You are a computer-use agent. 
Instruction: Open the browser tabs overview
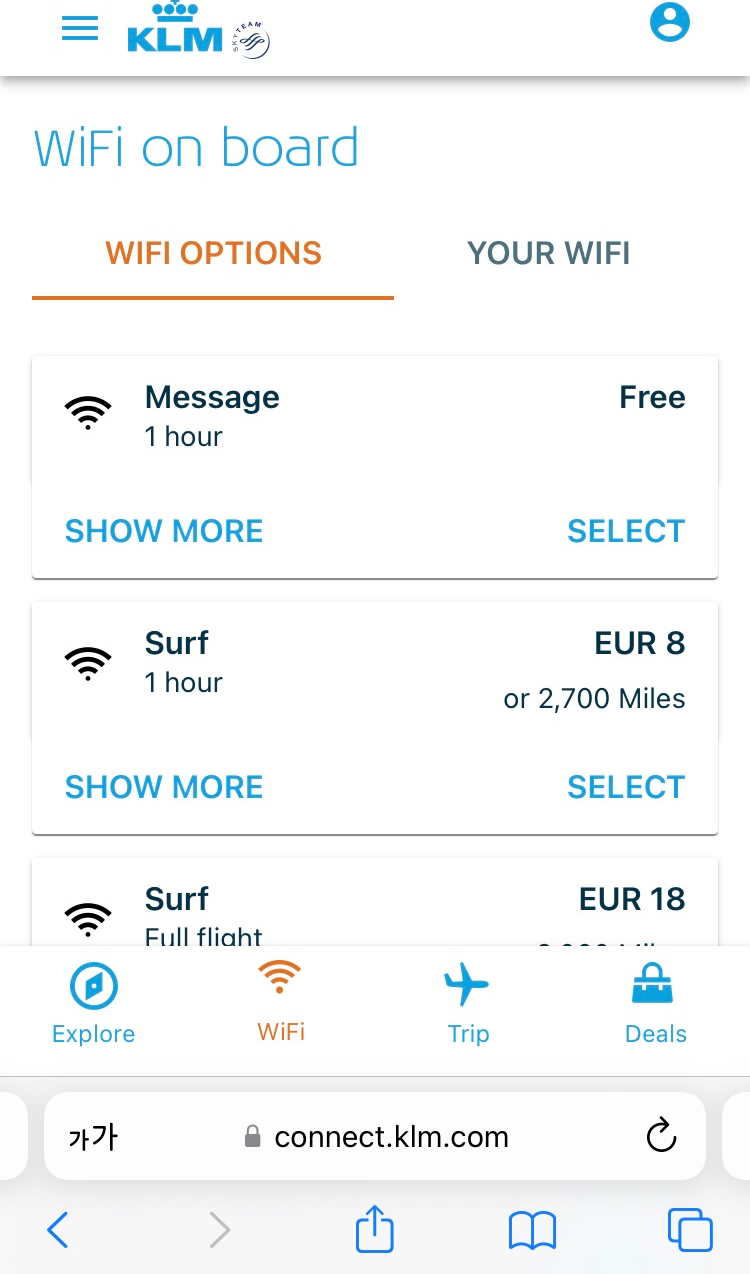690,1229
